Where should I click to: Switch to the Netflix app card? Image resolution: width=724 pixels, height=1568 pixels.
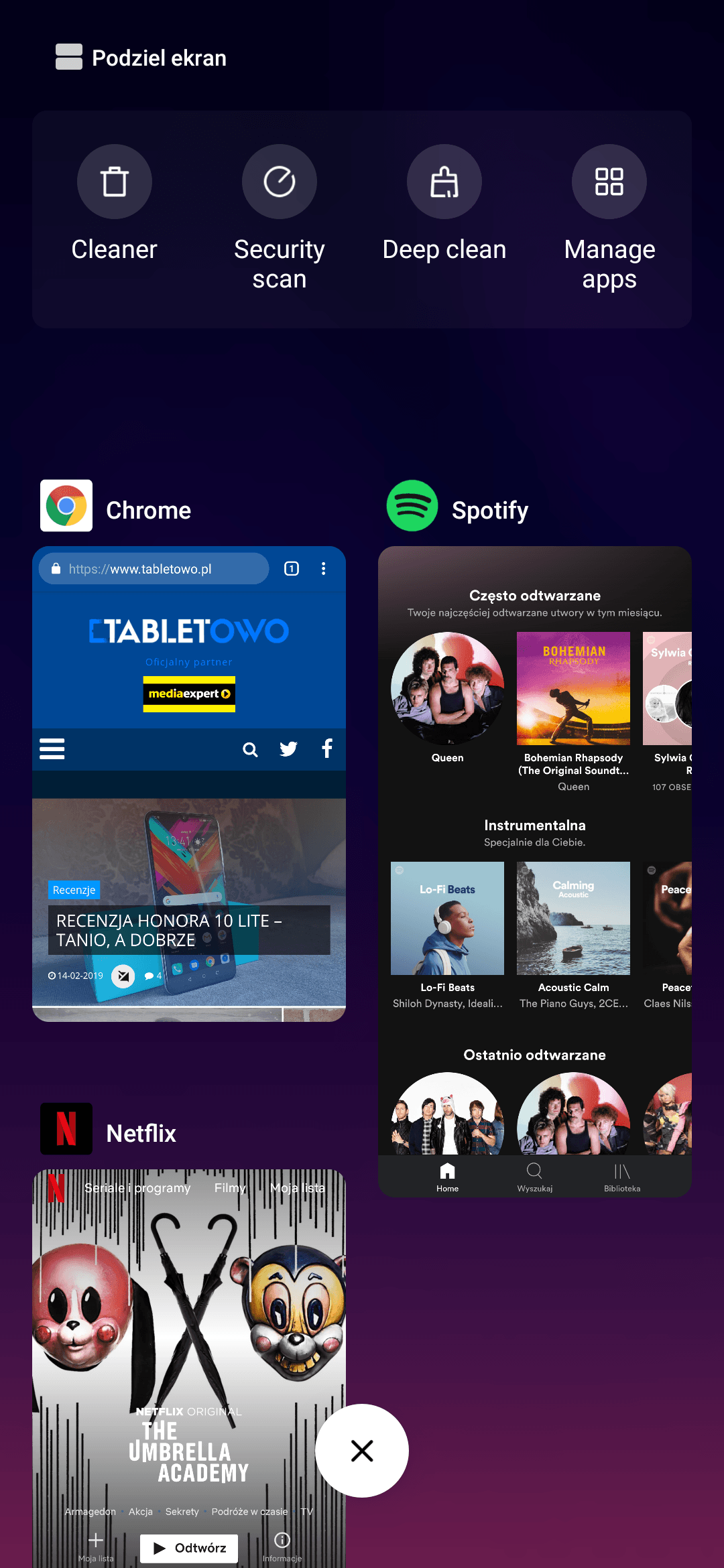pyautogui.click(x=189, y=1368)
